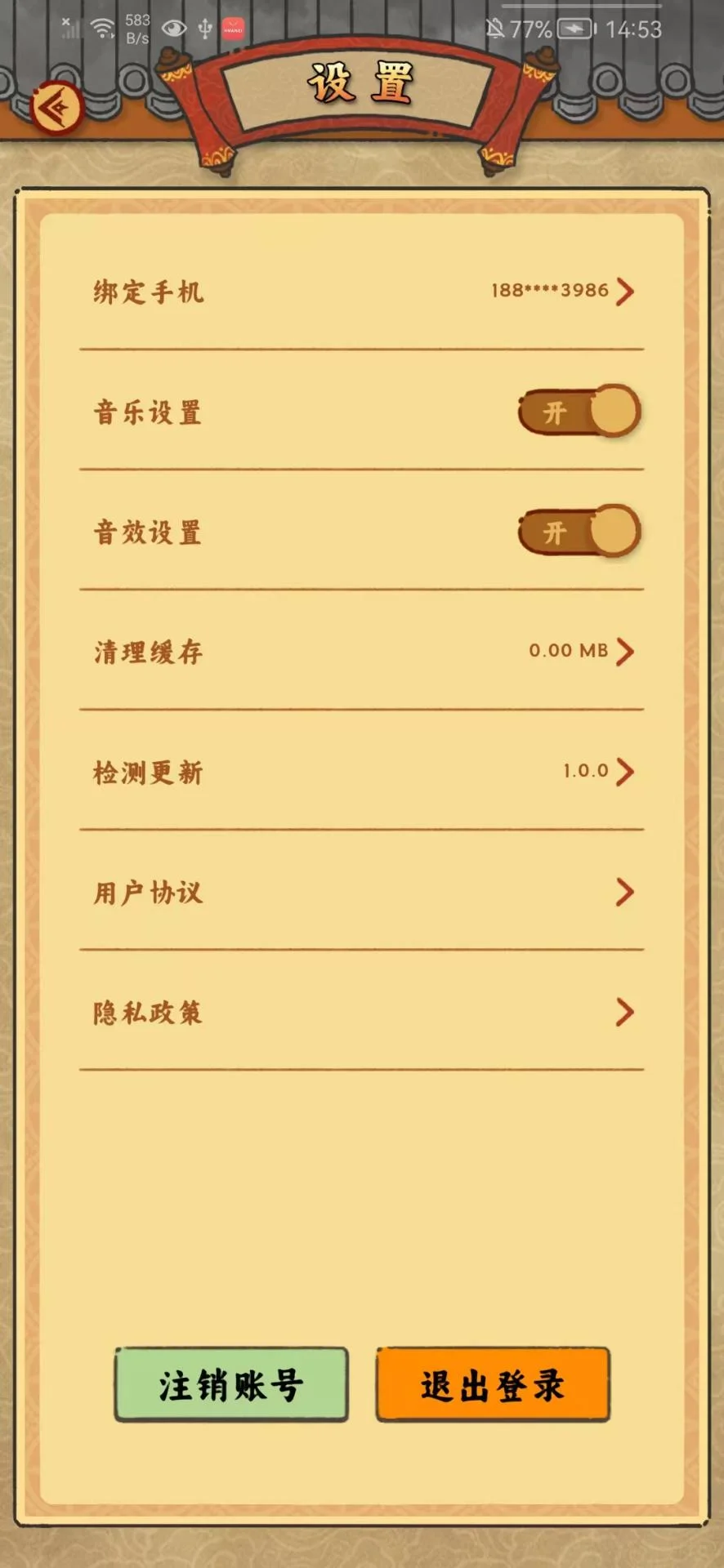Viewport: 724px width, 1568px height.
Task: Expand the 绑定手机 phone binding row
Action: point(360,292)
